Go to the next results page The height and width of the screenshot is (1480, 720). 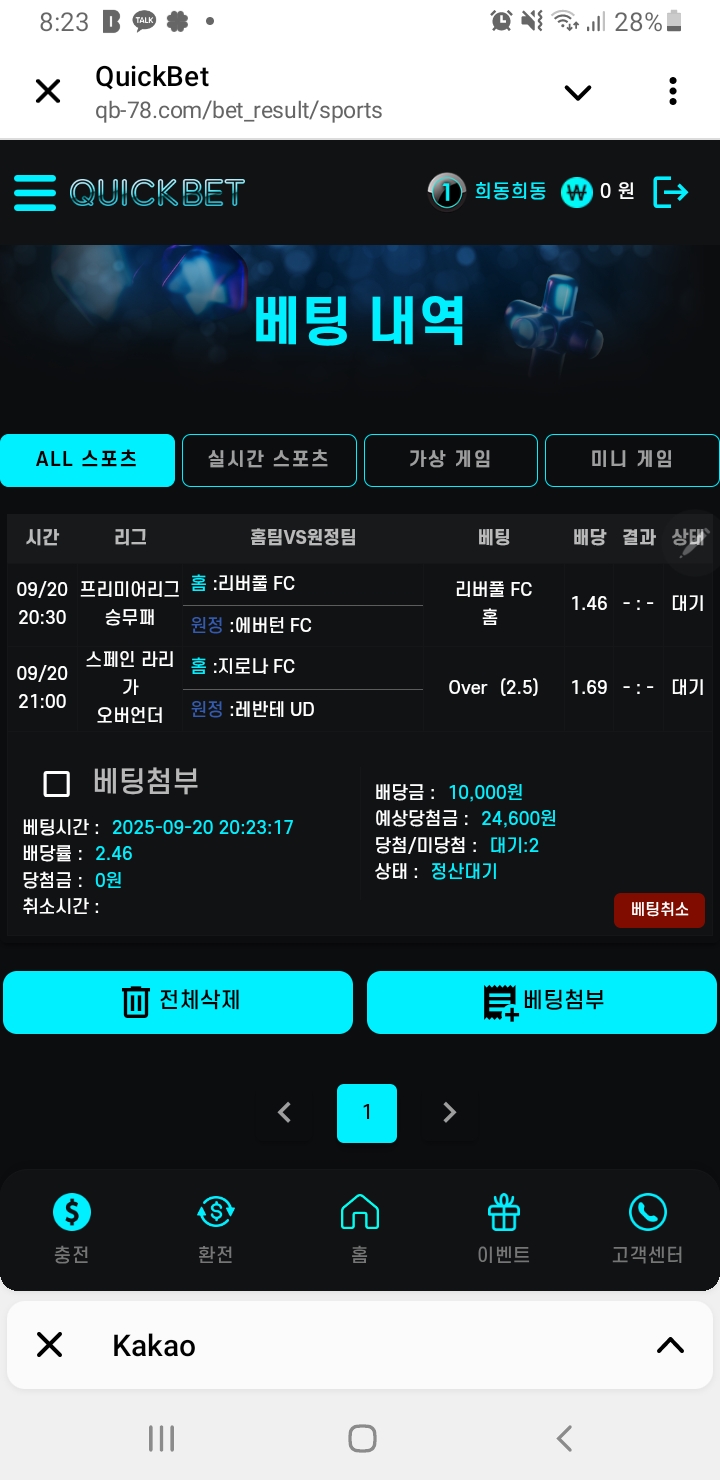449,1112
